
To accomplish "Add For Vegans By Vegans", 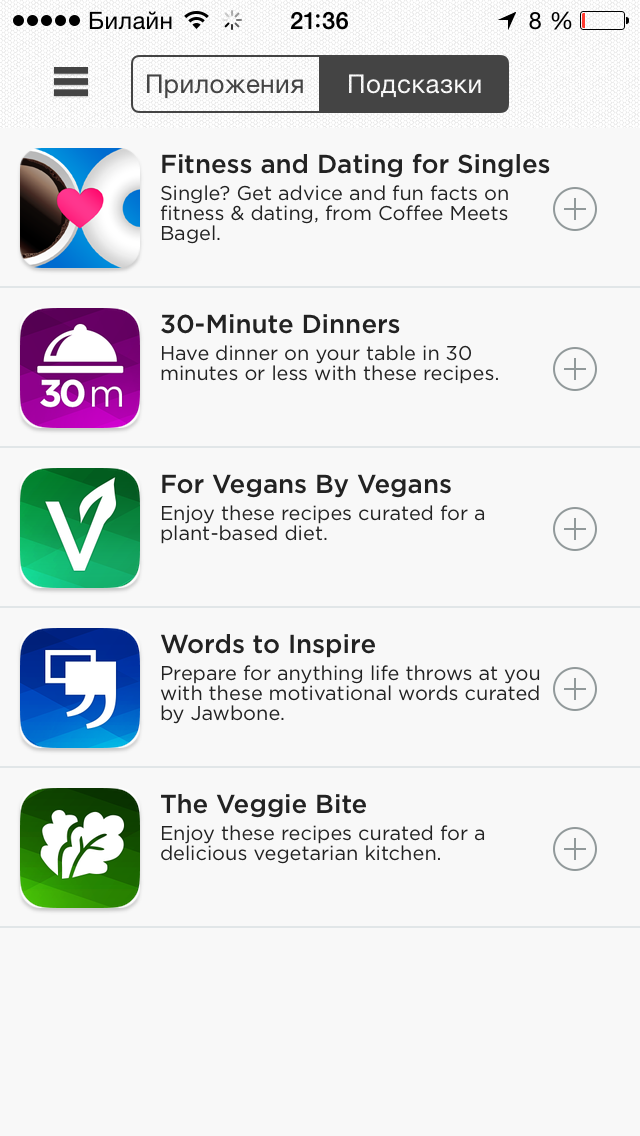I will (x=575, y=530).
